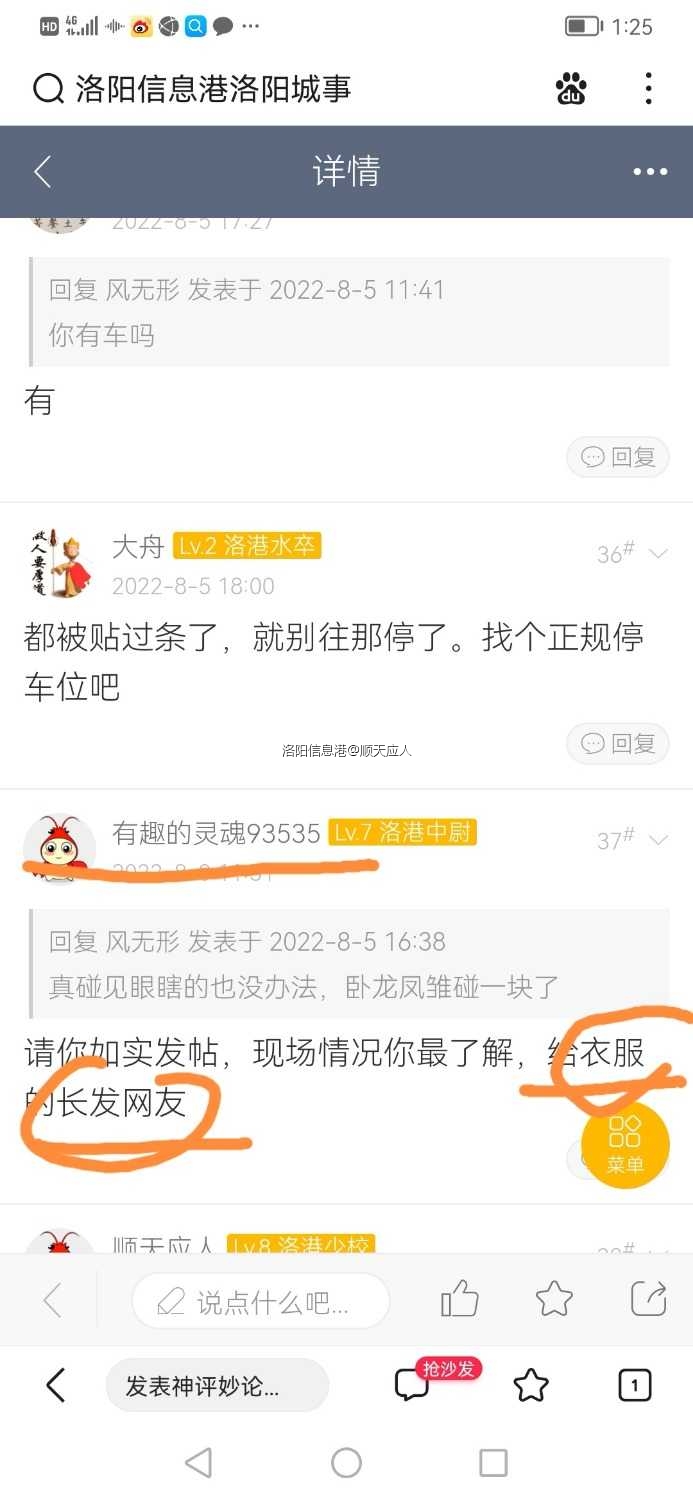693x1500 pixels.
Task: Like this post with thumbs up
Action: point(459,1300)
